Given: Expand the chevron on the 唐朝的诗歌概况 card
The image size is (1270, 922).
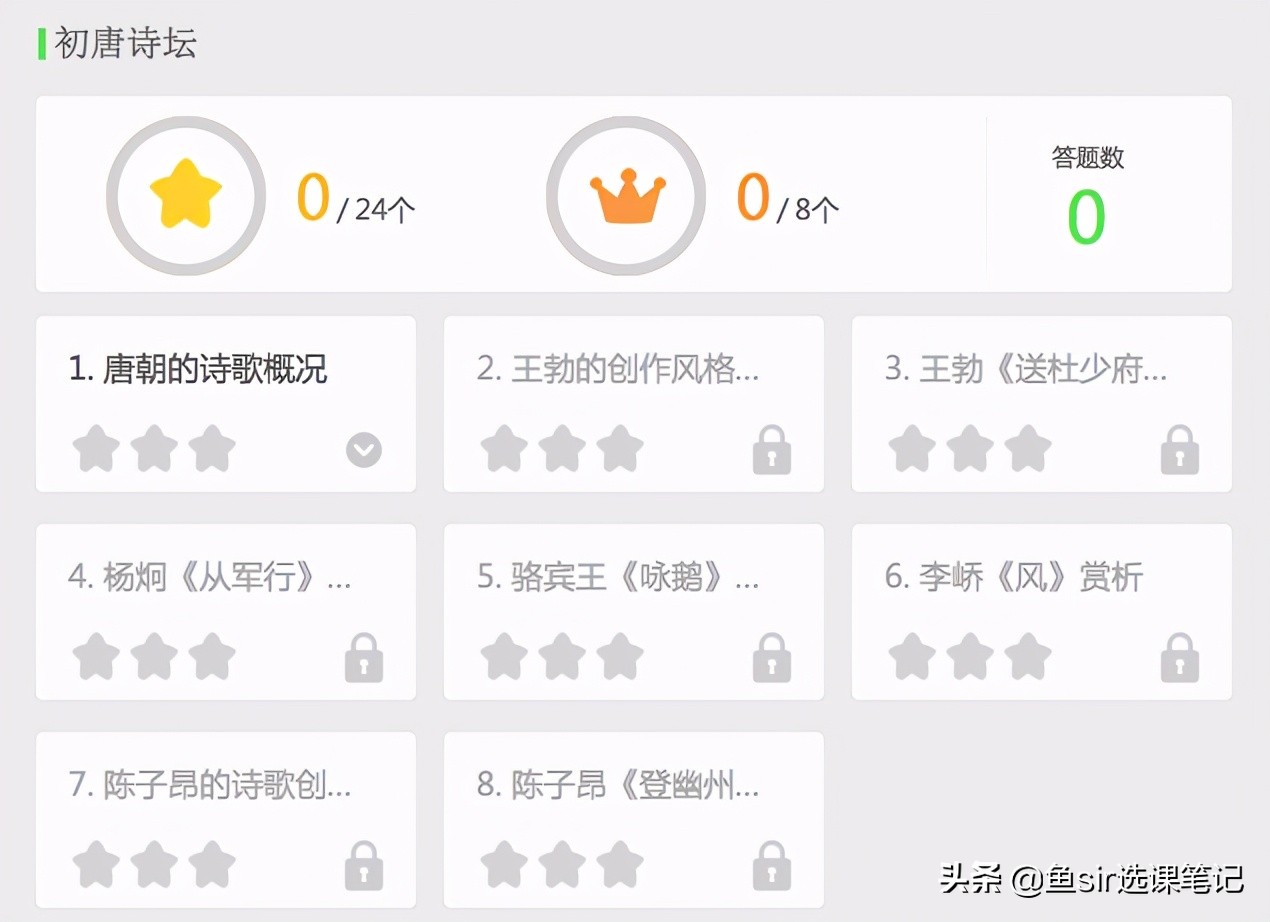Looking at the screenshot, I should (x=364, y=450).
